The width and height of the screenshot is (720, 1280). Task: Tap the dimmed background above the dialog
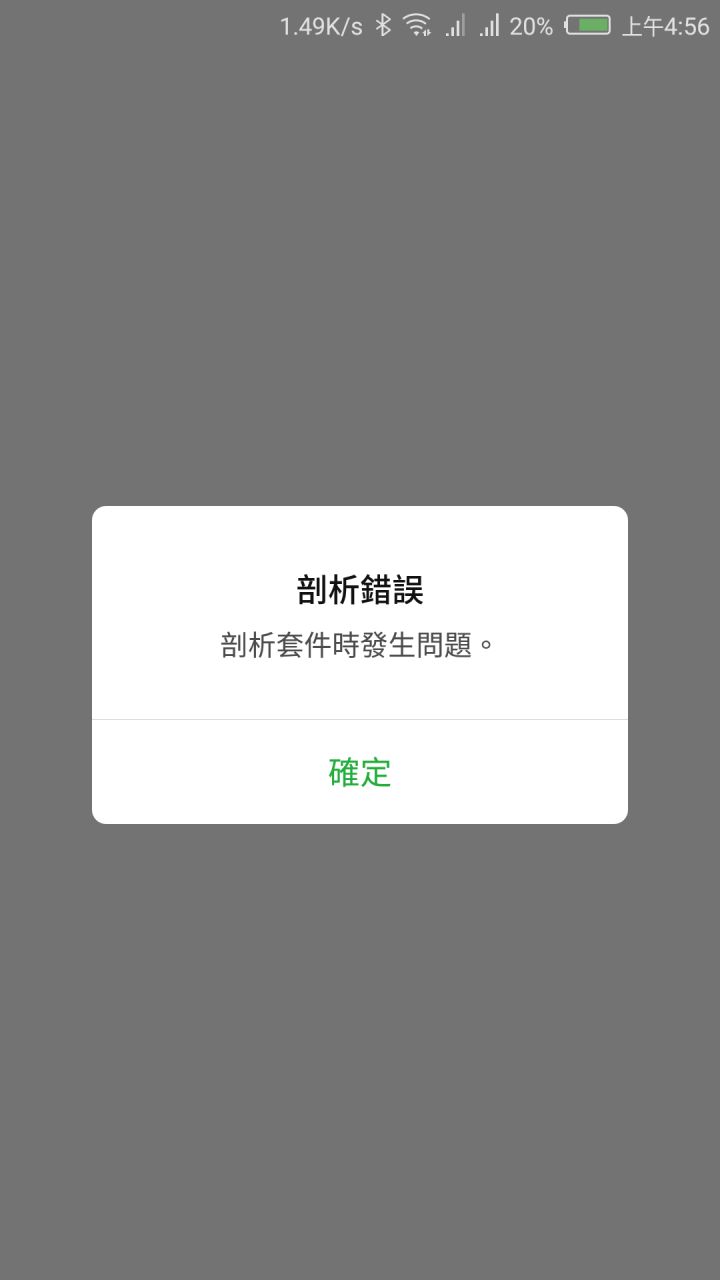click(360, 280)
